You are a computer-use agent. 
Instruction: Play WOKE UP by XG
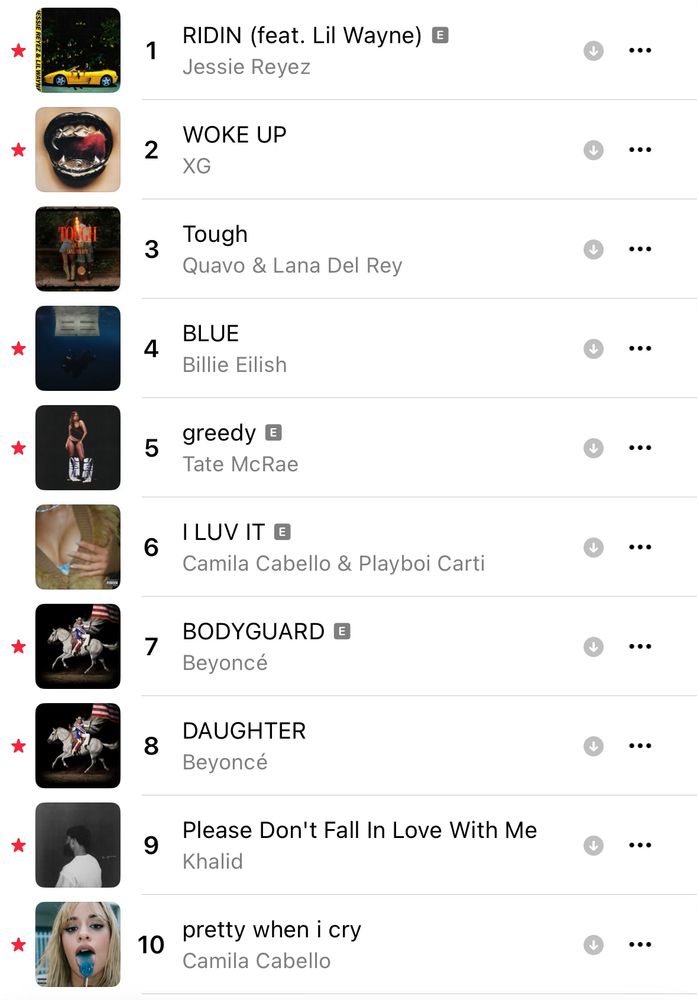pyautogui.click(x=234, y=135)
